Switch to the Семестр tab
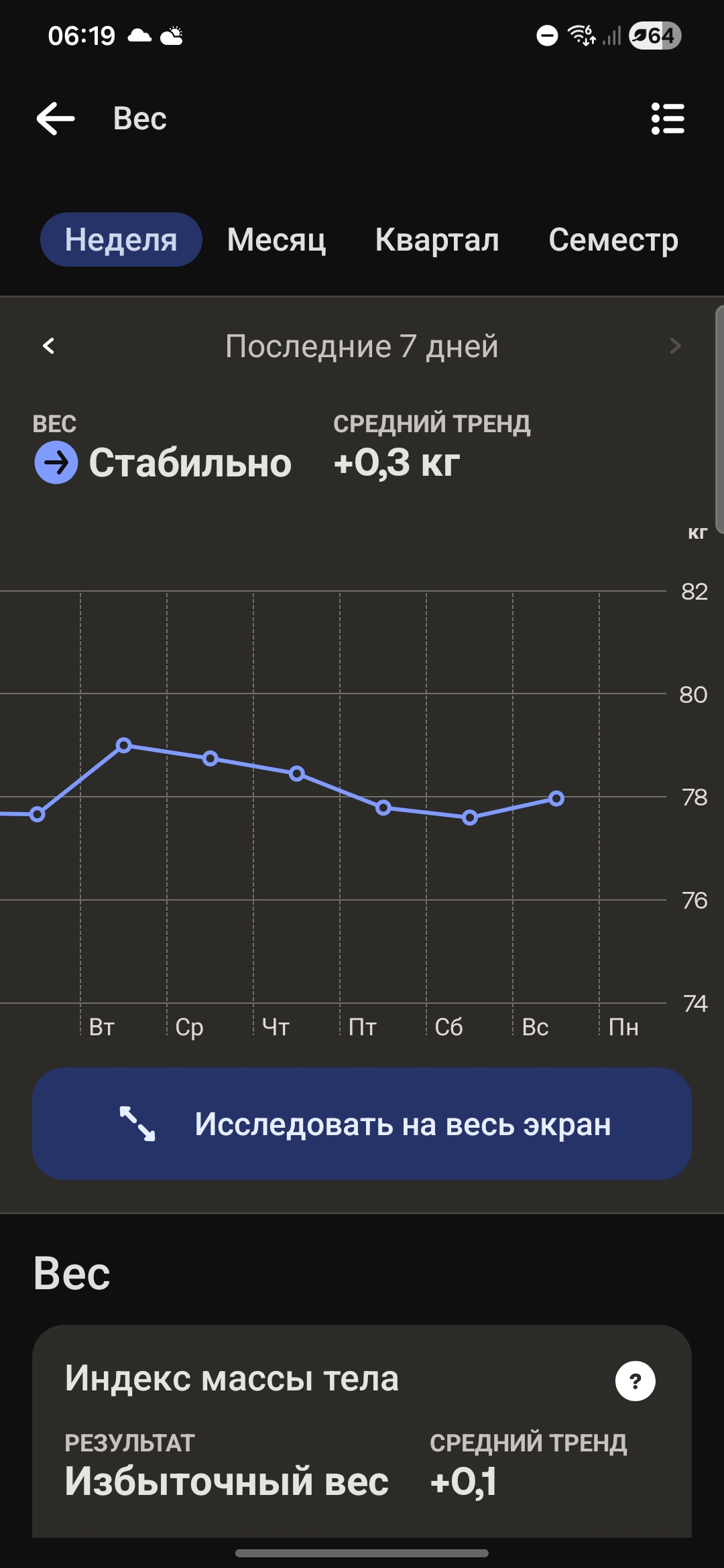This screenshot has height=1568, width=724. (613, 240)
